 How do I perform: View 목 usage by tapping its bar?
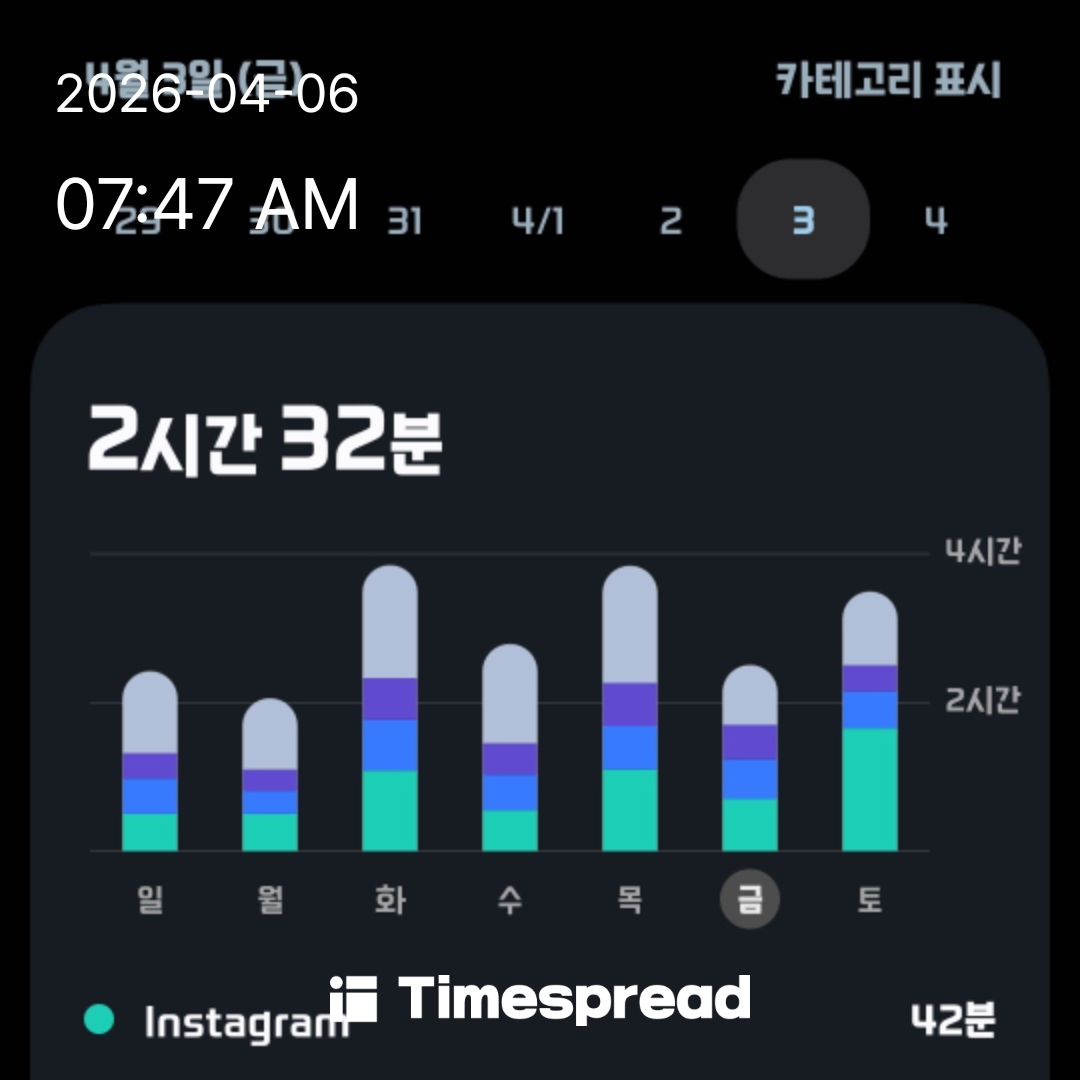(630, 708)
